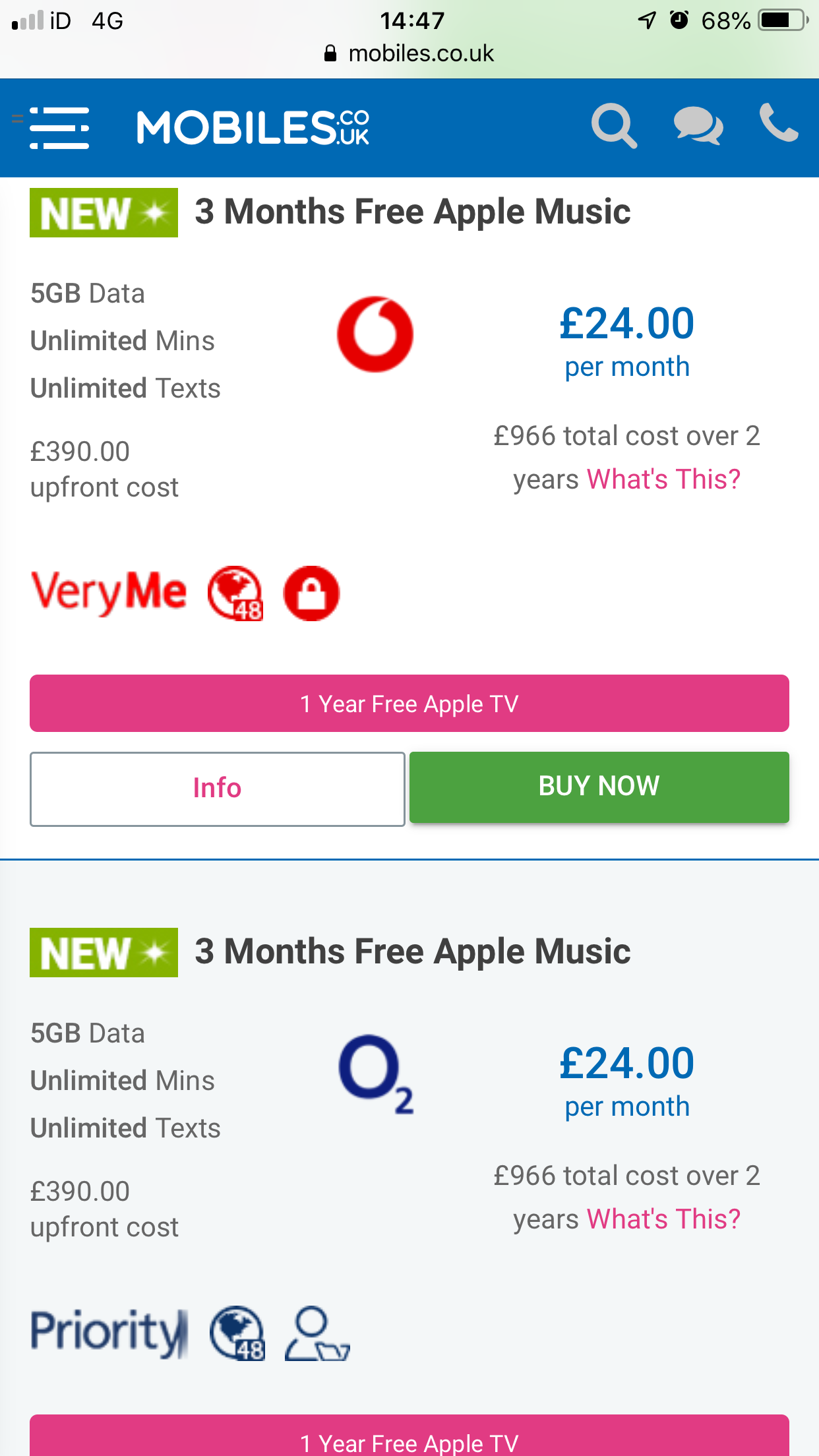
Task: Tap 1 Year Free Apple TV on Vodafone deal
Action: click(409, 704)
